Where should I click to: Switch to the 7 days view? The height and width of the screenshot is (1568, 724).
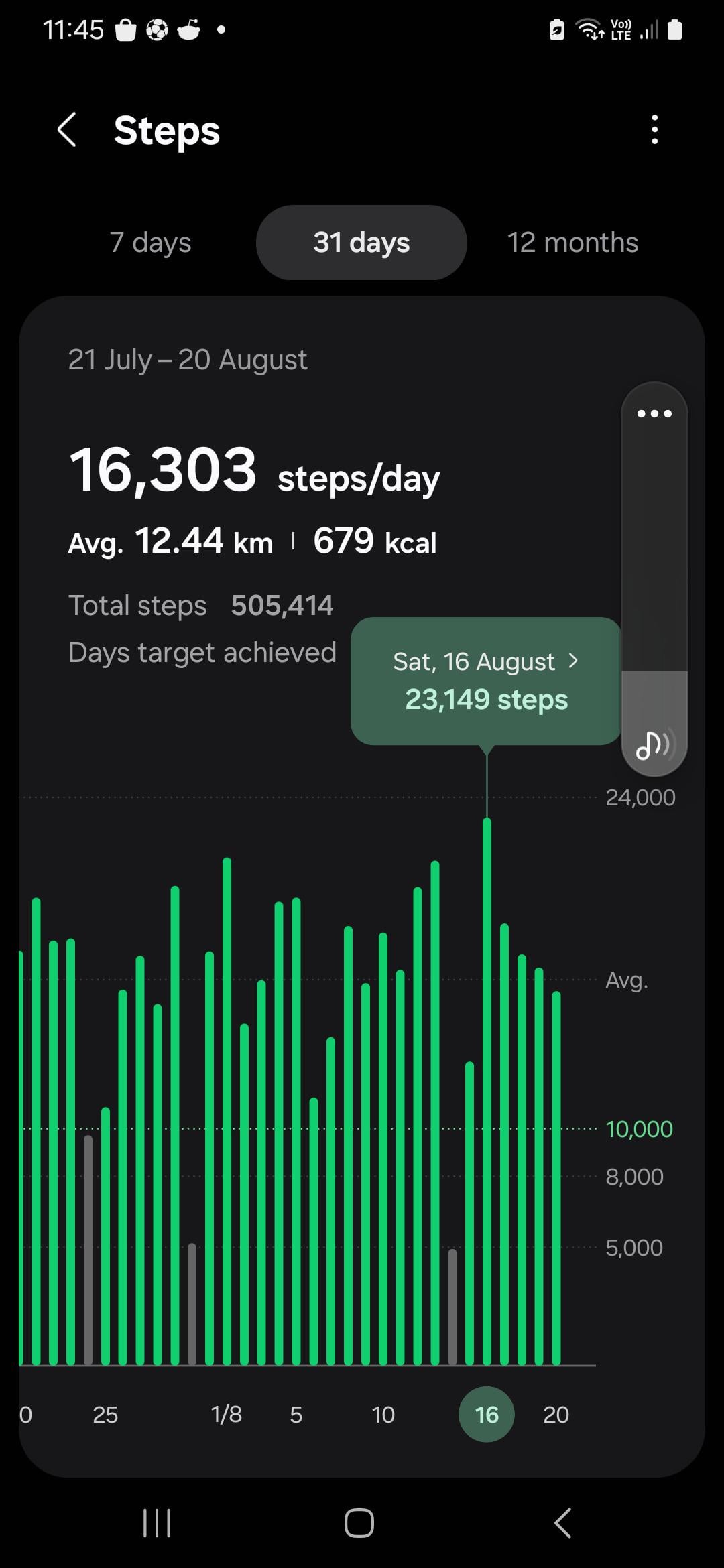click(x=150, y=243)
